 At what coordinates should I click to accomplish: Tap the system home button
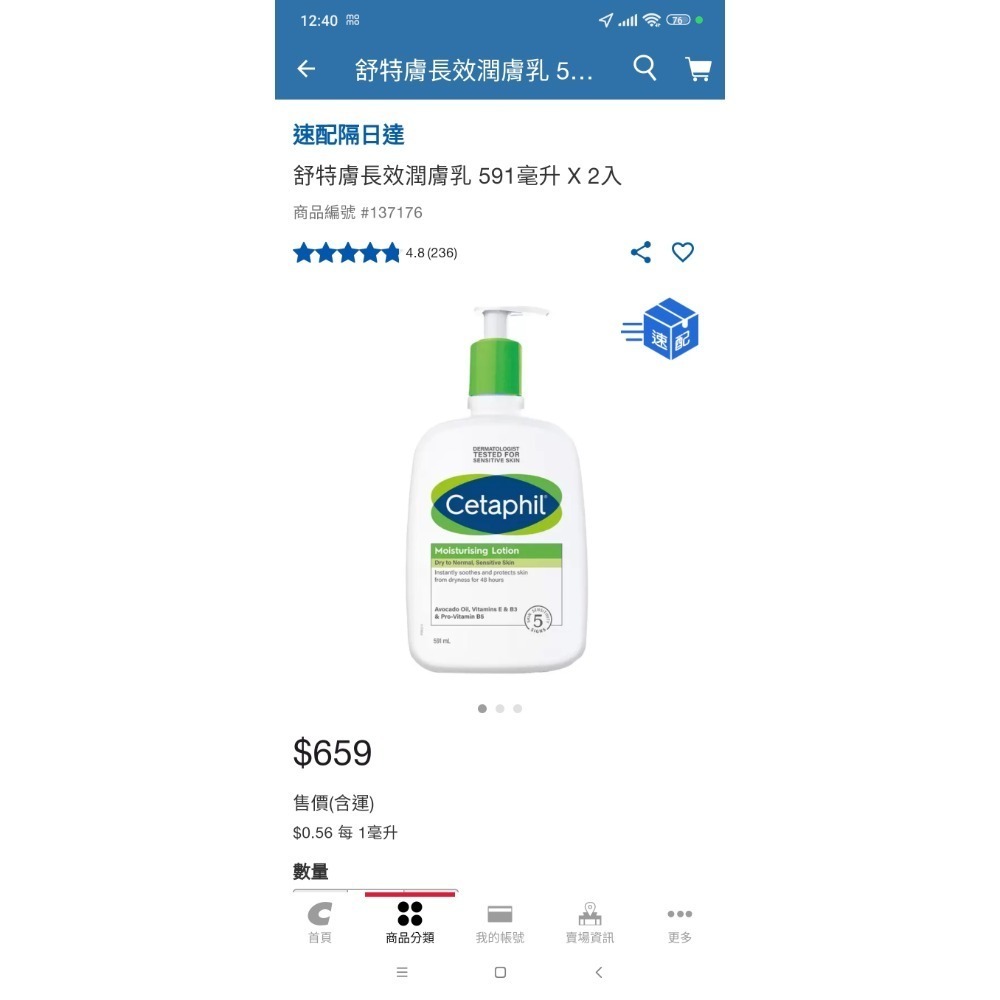(x=500, y=972)
